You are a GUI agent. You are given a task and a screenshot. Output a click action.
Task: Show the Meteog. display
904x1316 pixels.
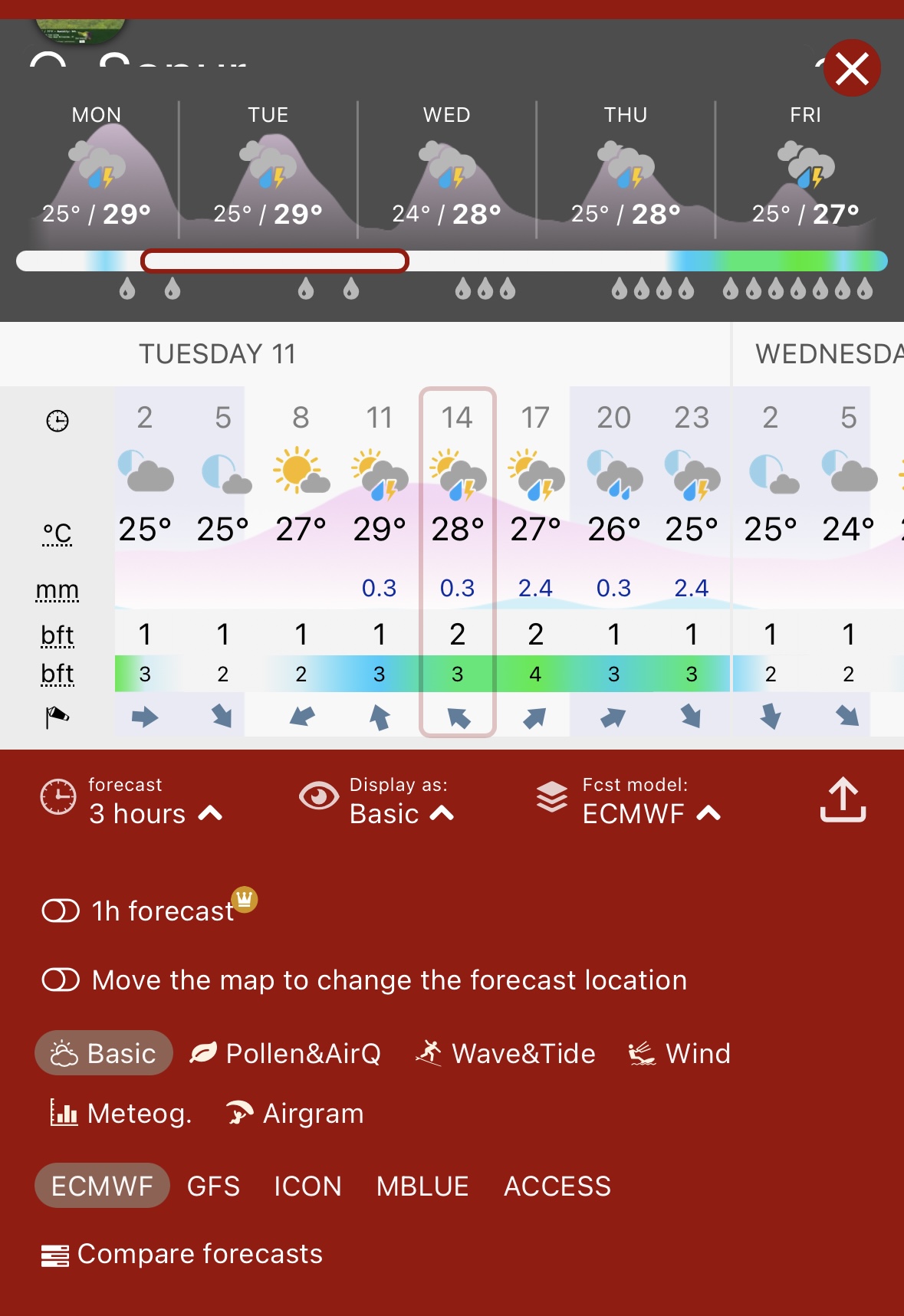(x=121, y=1113)
